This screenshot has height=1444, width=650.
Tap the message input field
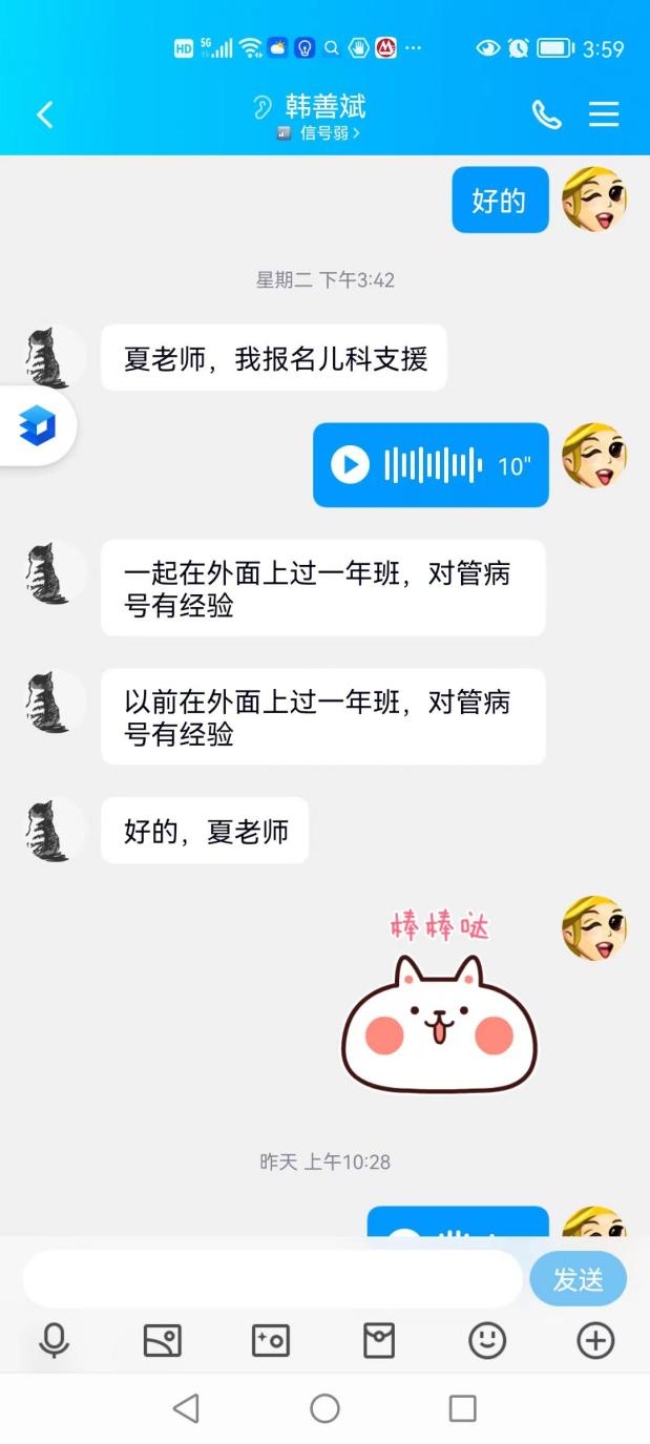click(x=272, y=1279)
